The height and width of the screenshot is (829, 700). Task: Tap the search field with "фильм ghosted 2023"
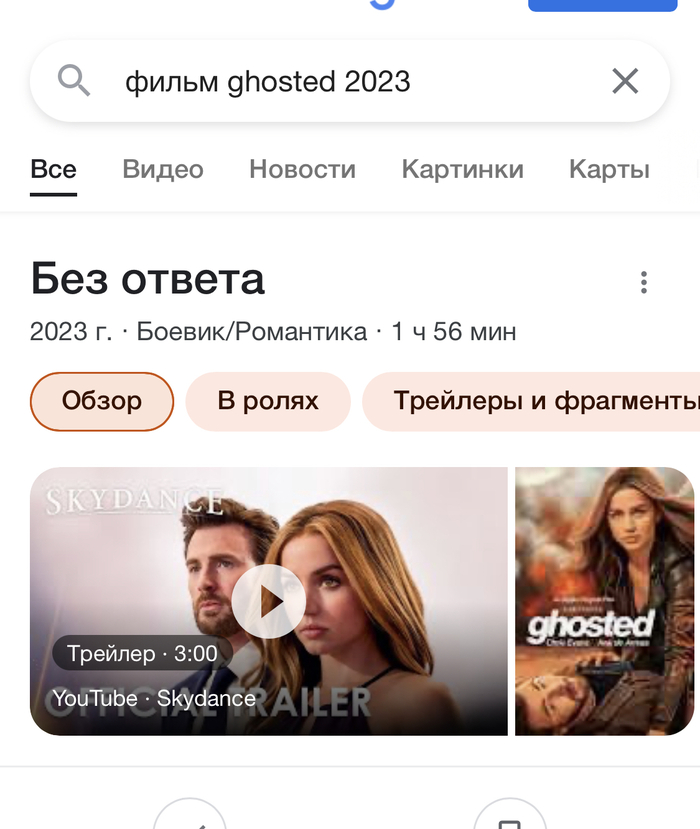(x=330, y=81)
